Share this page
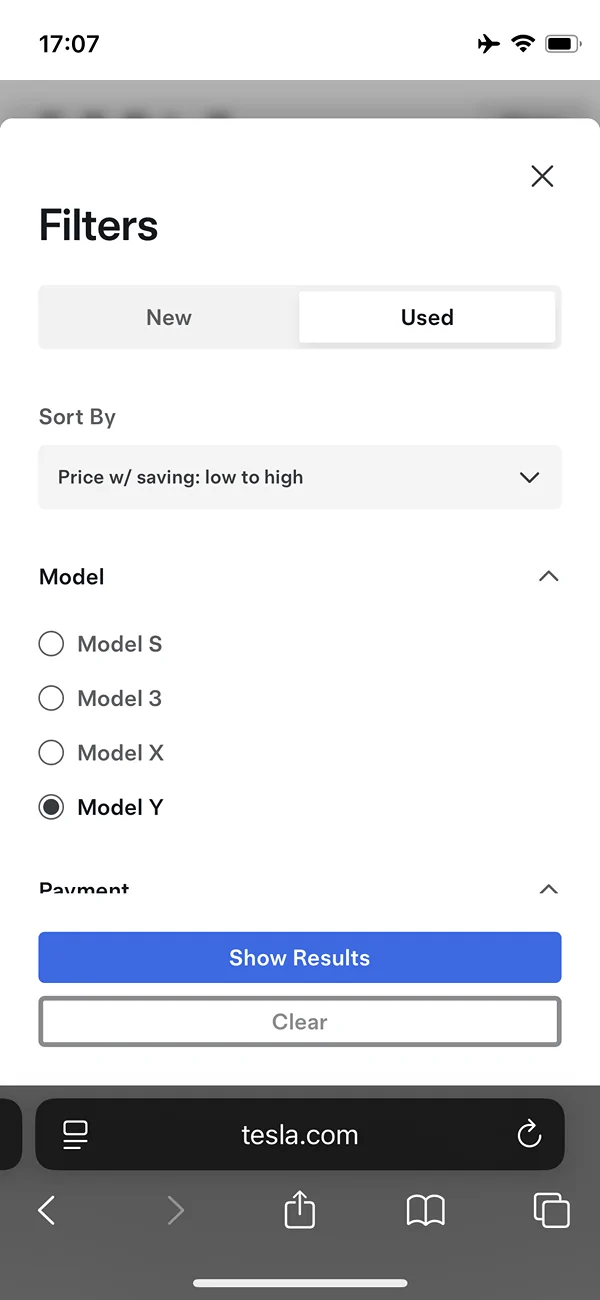 pyautogui.click(x=300, y=1210)
